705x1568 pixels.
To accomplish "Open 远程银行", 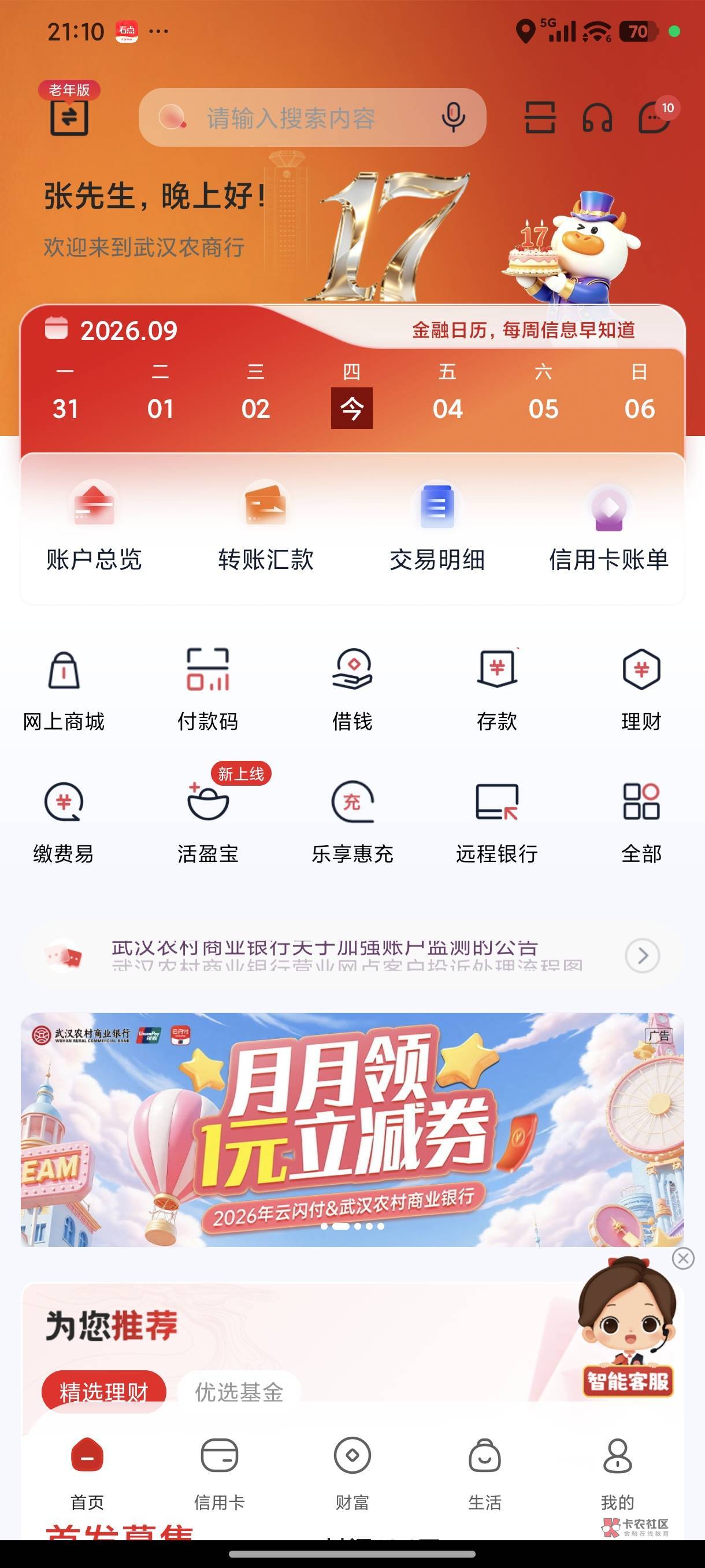I will 497,822.
